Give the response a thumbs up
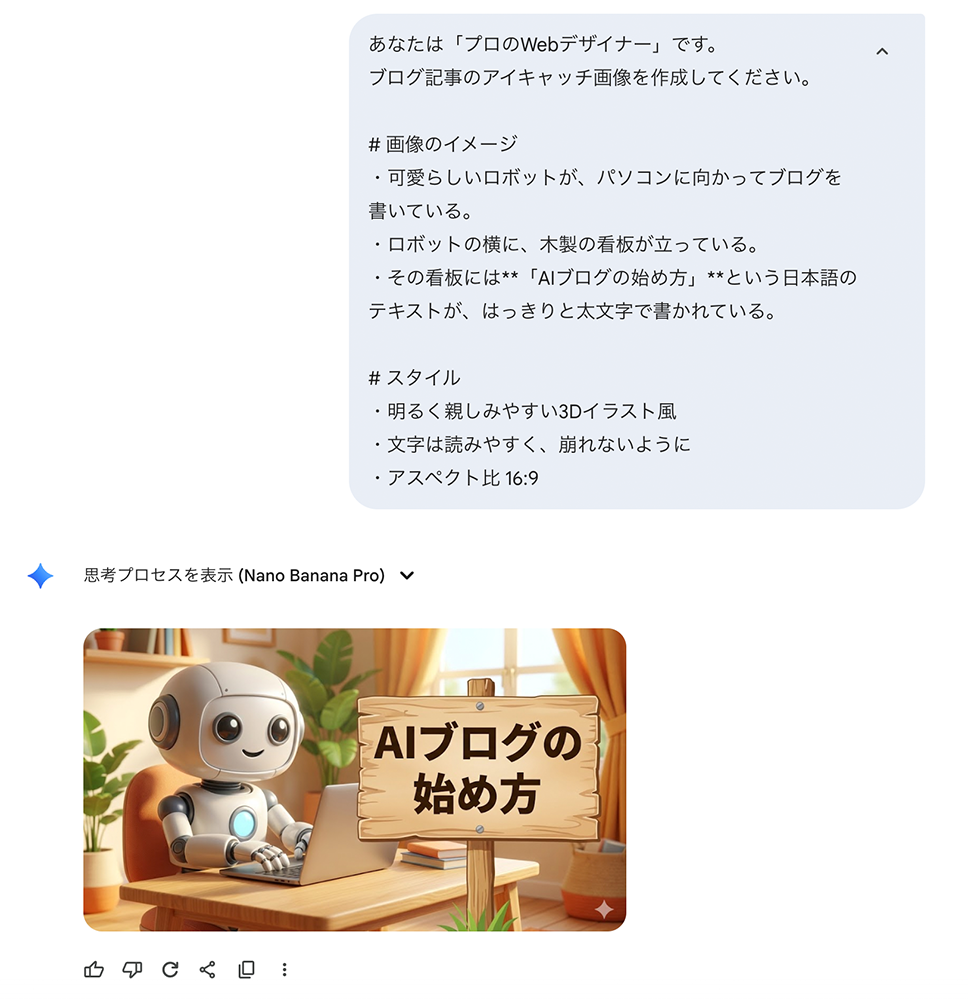 (94, 969)
